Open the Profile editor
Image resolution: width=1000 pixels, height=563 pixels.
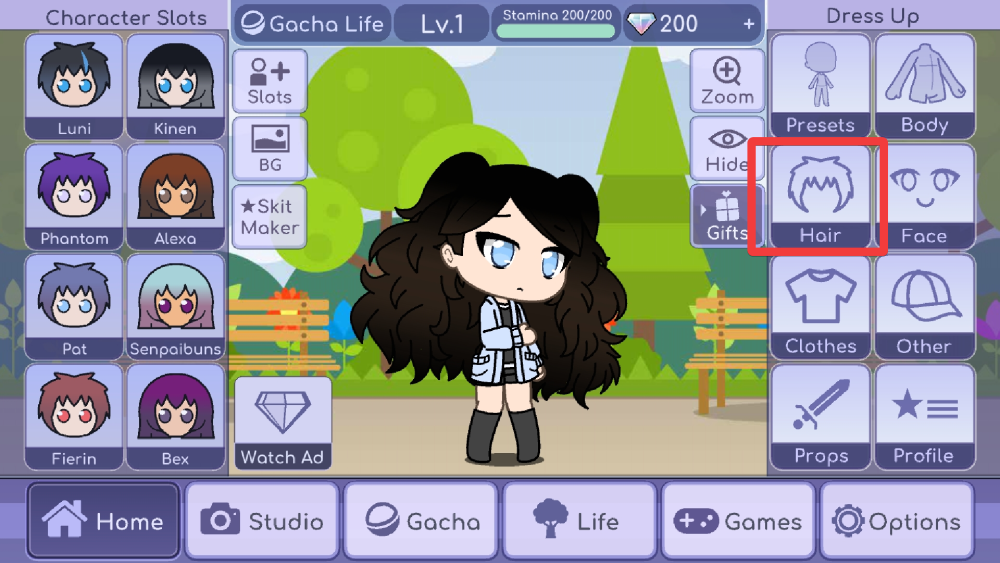pos(924,417)
